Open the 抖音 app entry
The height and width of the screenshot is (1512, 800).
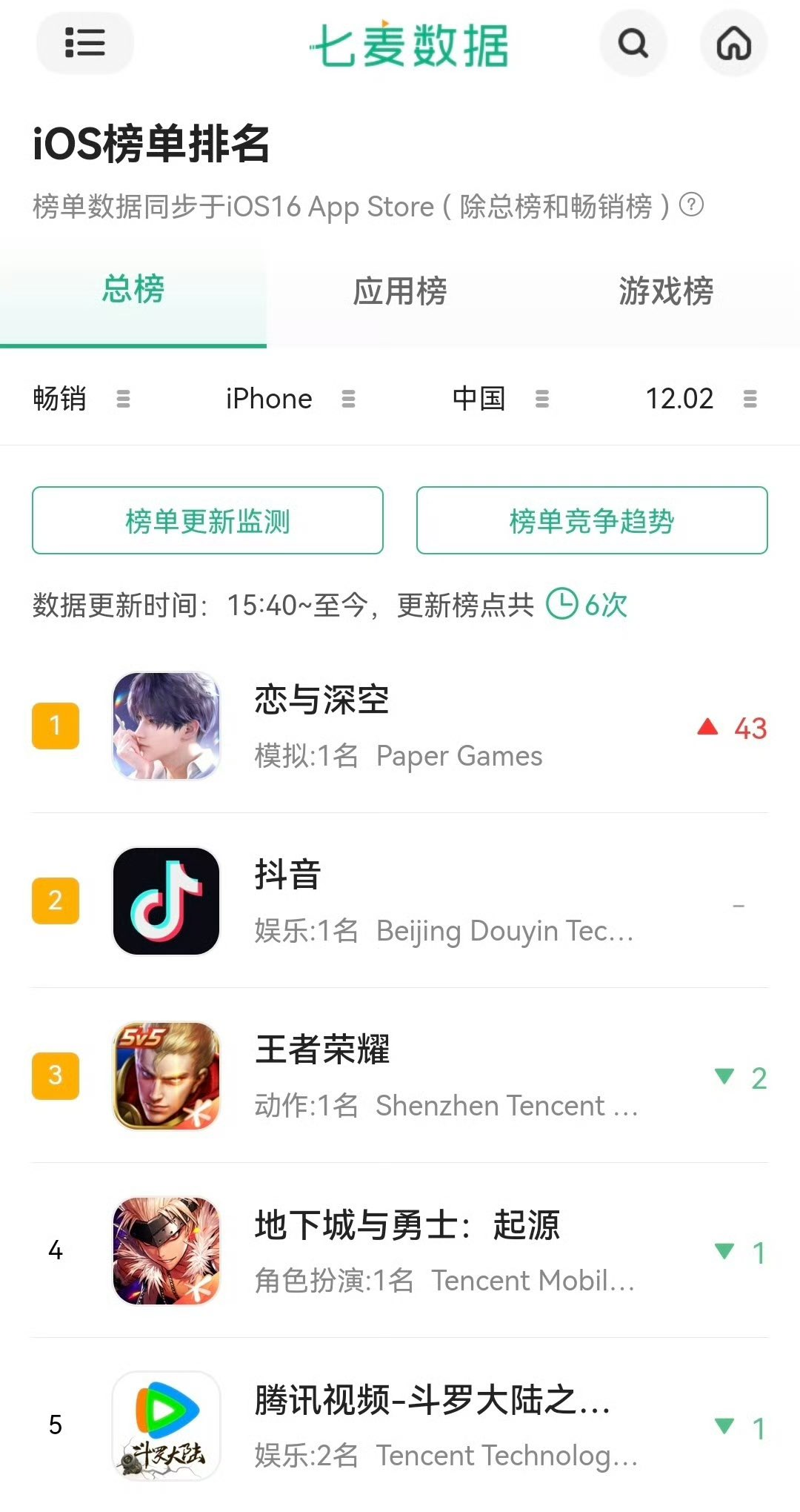(x=400, y=901)
